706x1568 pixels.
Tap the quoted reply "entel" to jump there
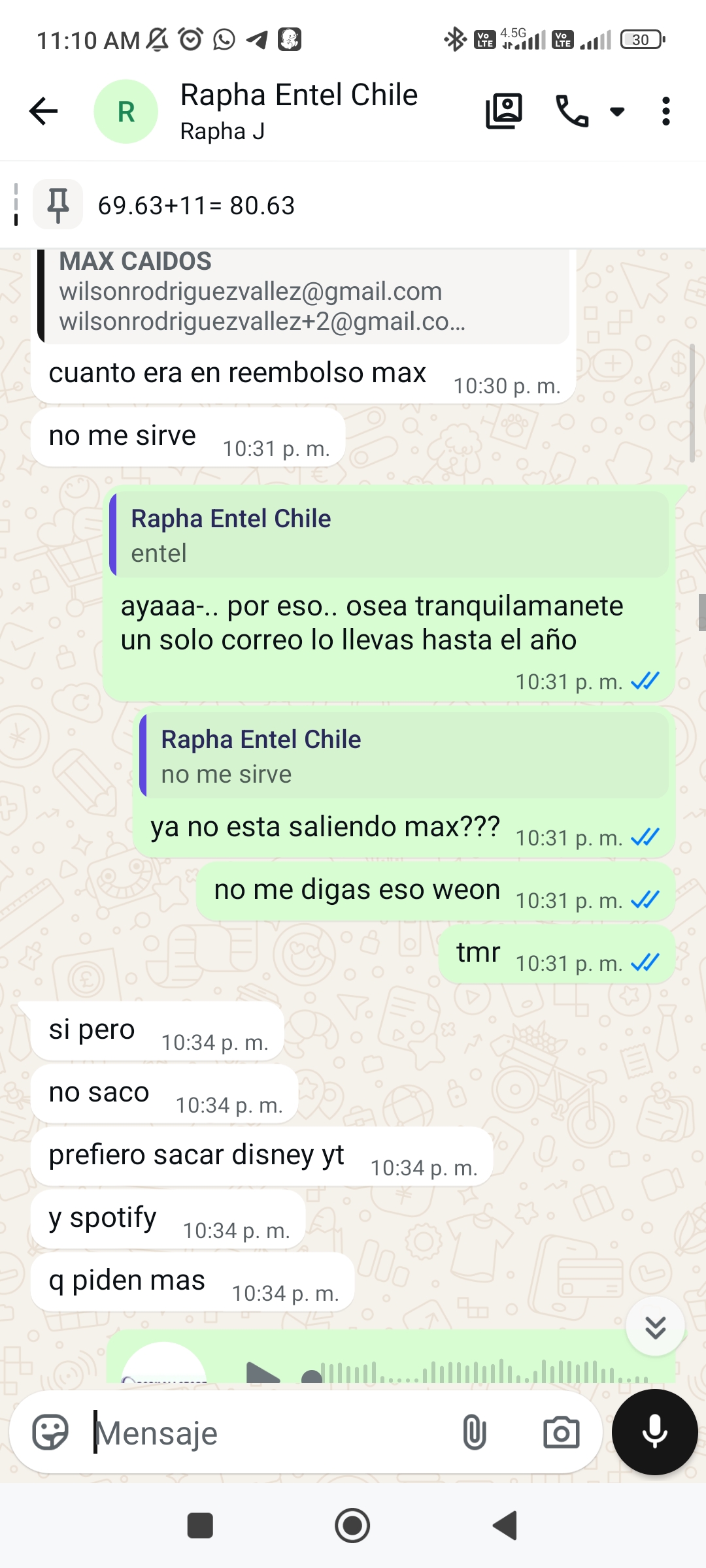[389, 534]
